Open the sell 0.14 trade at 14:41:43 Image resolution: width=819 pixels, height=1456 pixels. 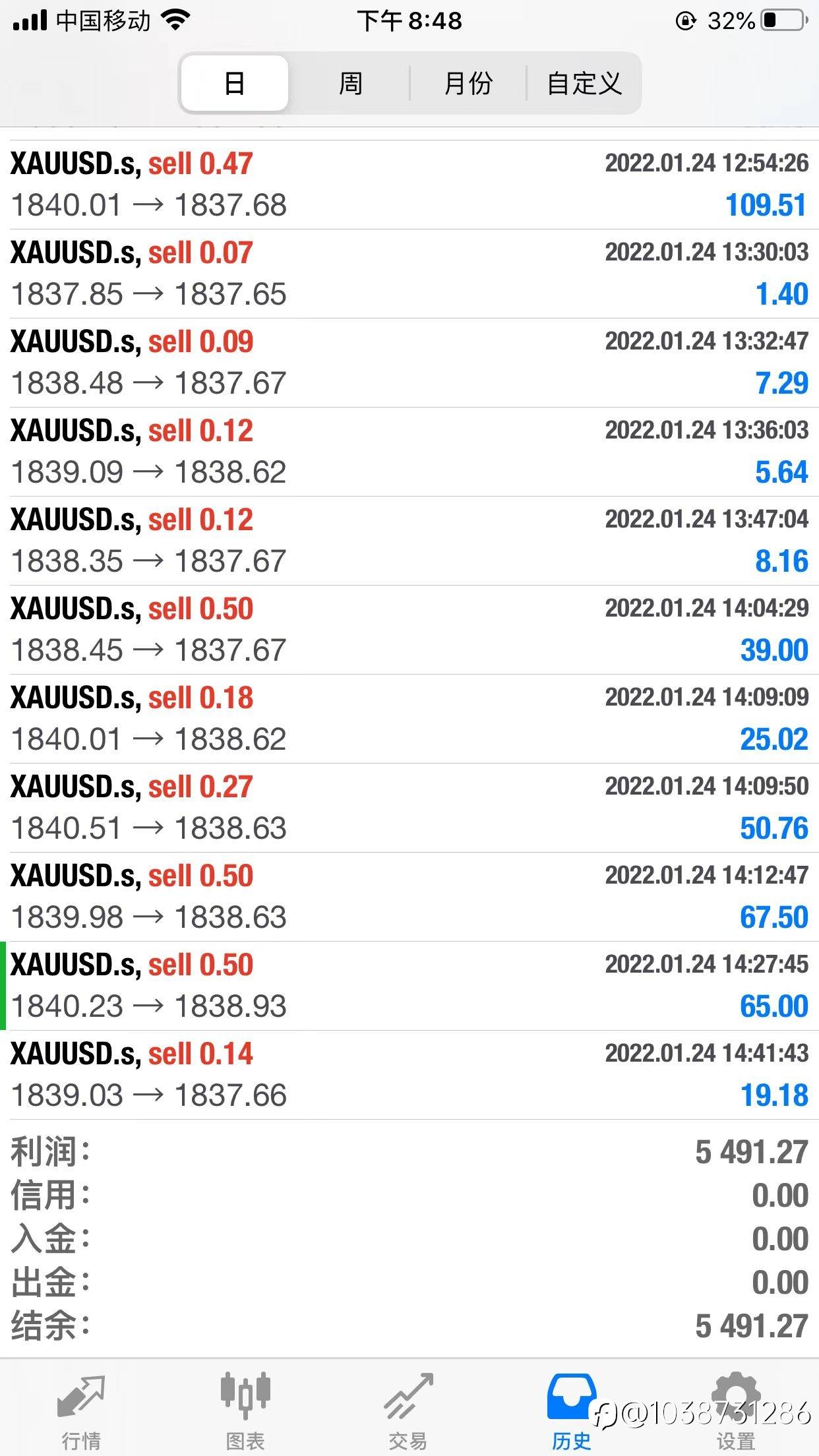pyautogui.click(x=409, y=1075)
